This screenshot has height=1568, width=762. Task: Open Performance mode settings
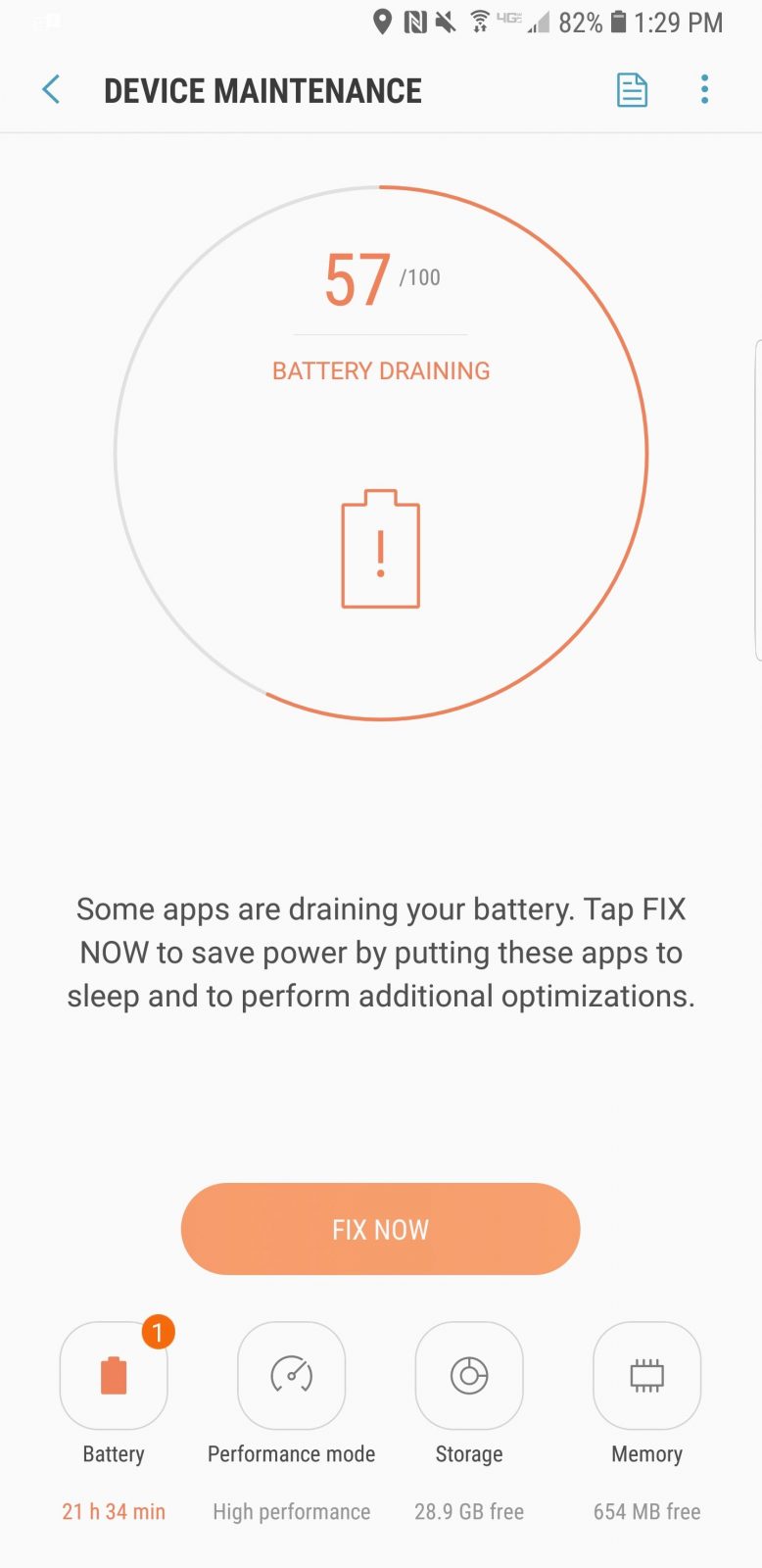(x=291, y=1375)
